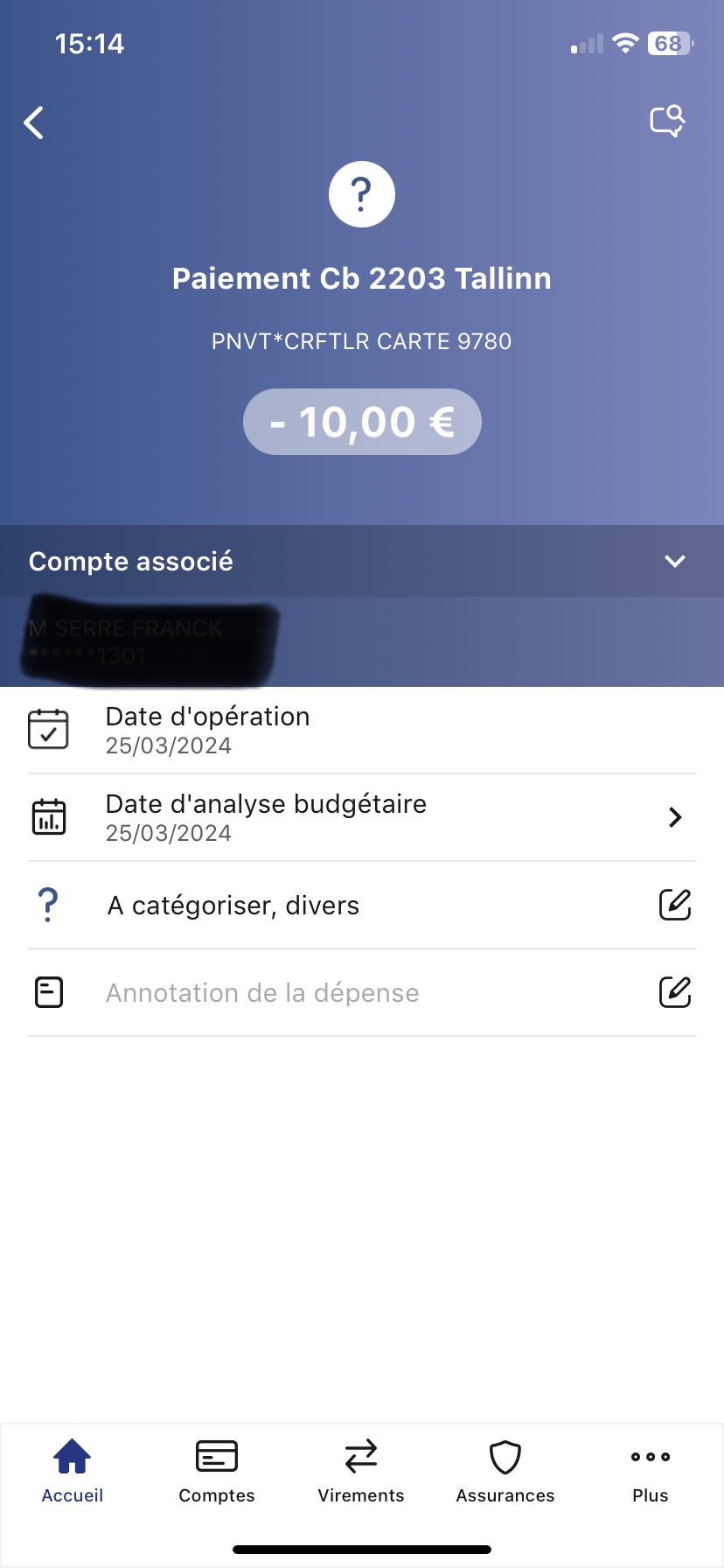This screenshot has height=1568, width=724.
Task: Open the chat search icon at top right
Action: 667,122
